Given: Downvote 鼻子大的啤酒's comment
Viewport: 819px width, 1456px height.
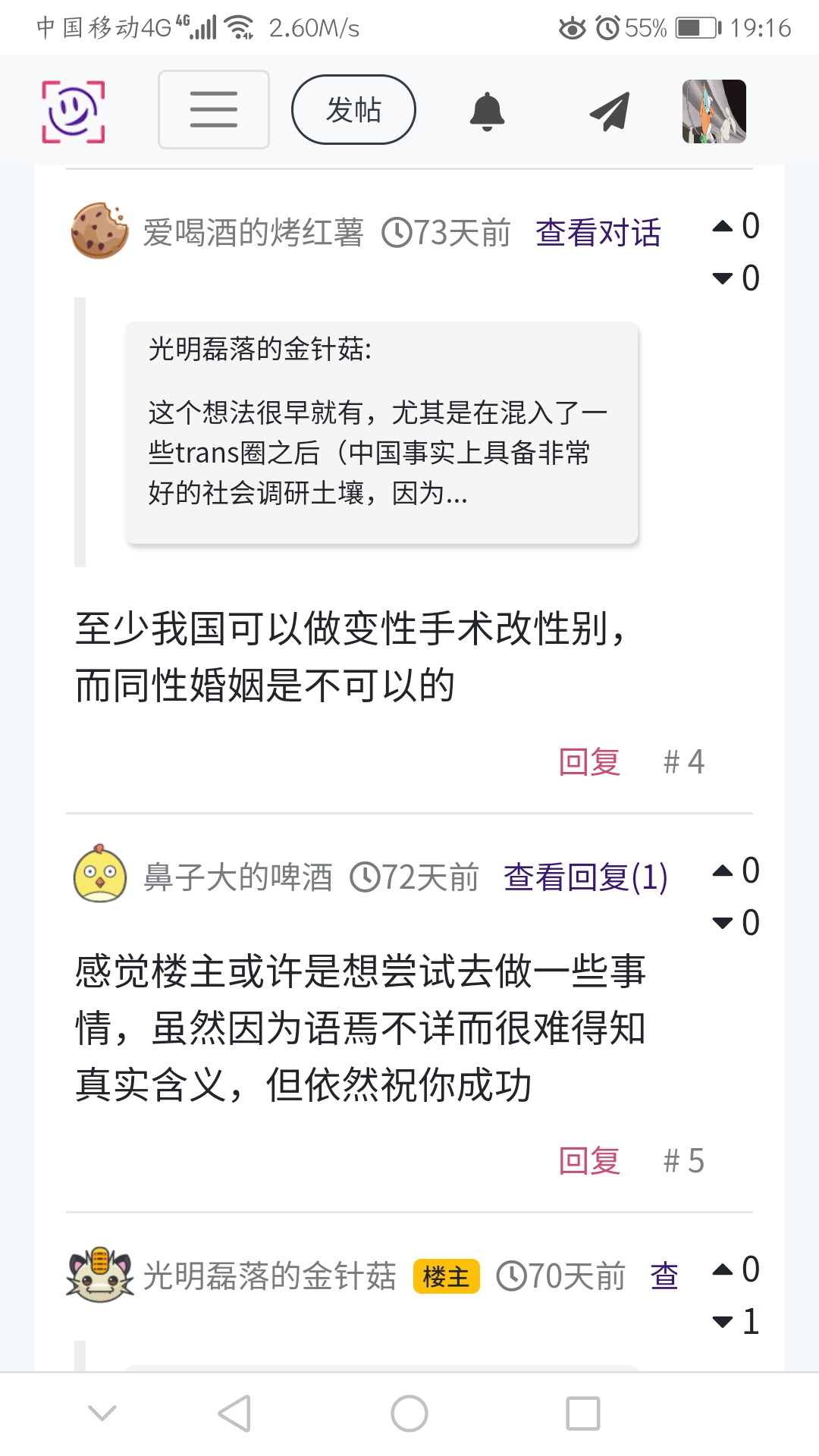Looking at the screenshot, I should [x=723, y=923].
